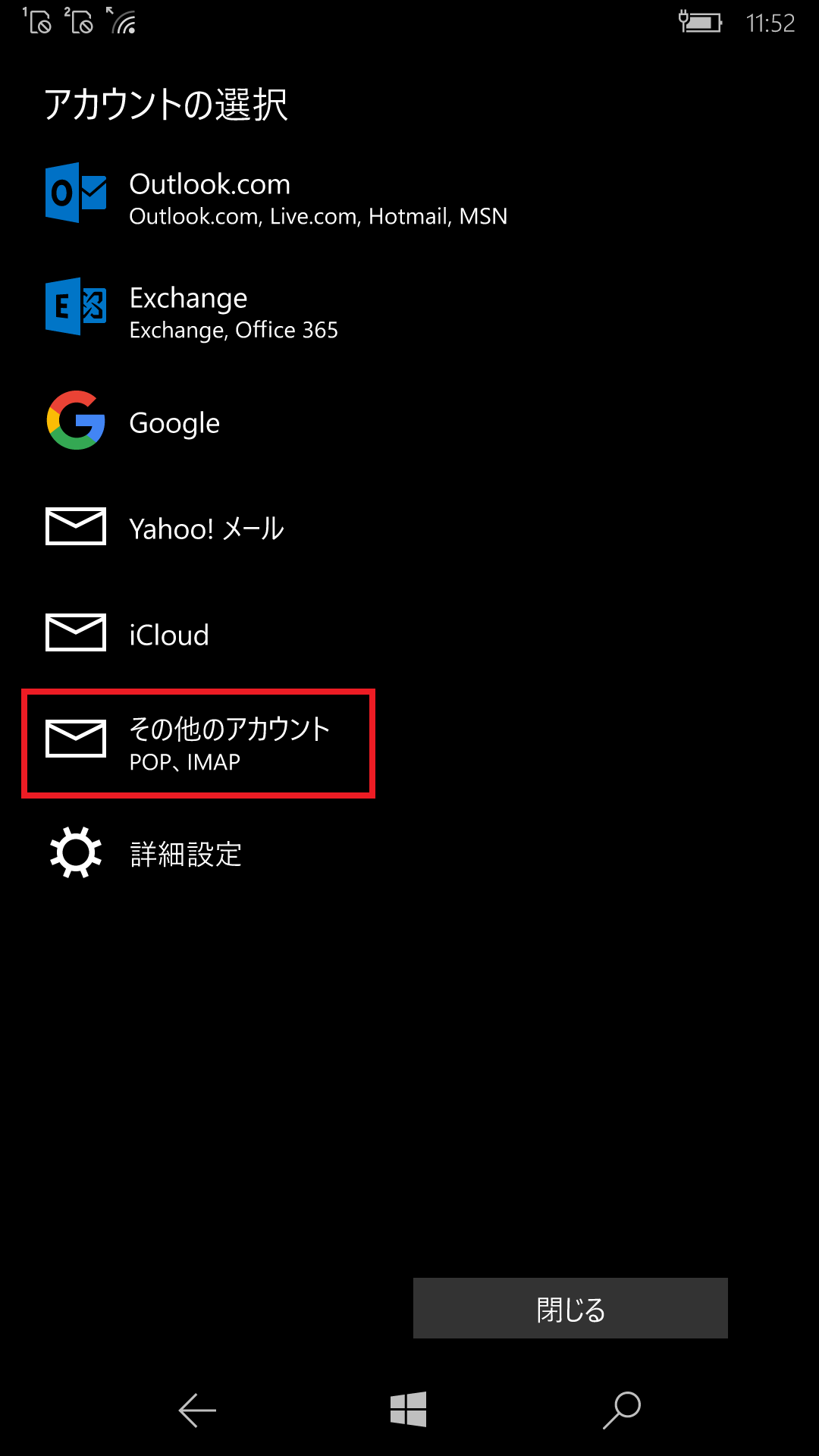Go back with the navigation arrow
The height and width of the screenshot is (1456, 819).
(x=197, y=1410)
